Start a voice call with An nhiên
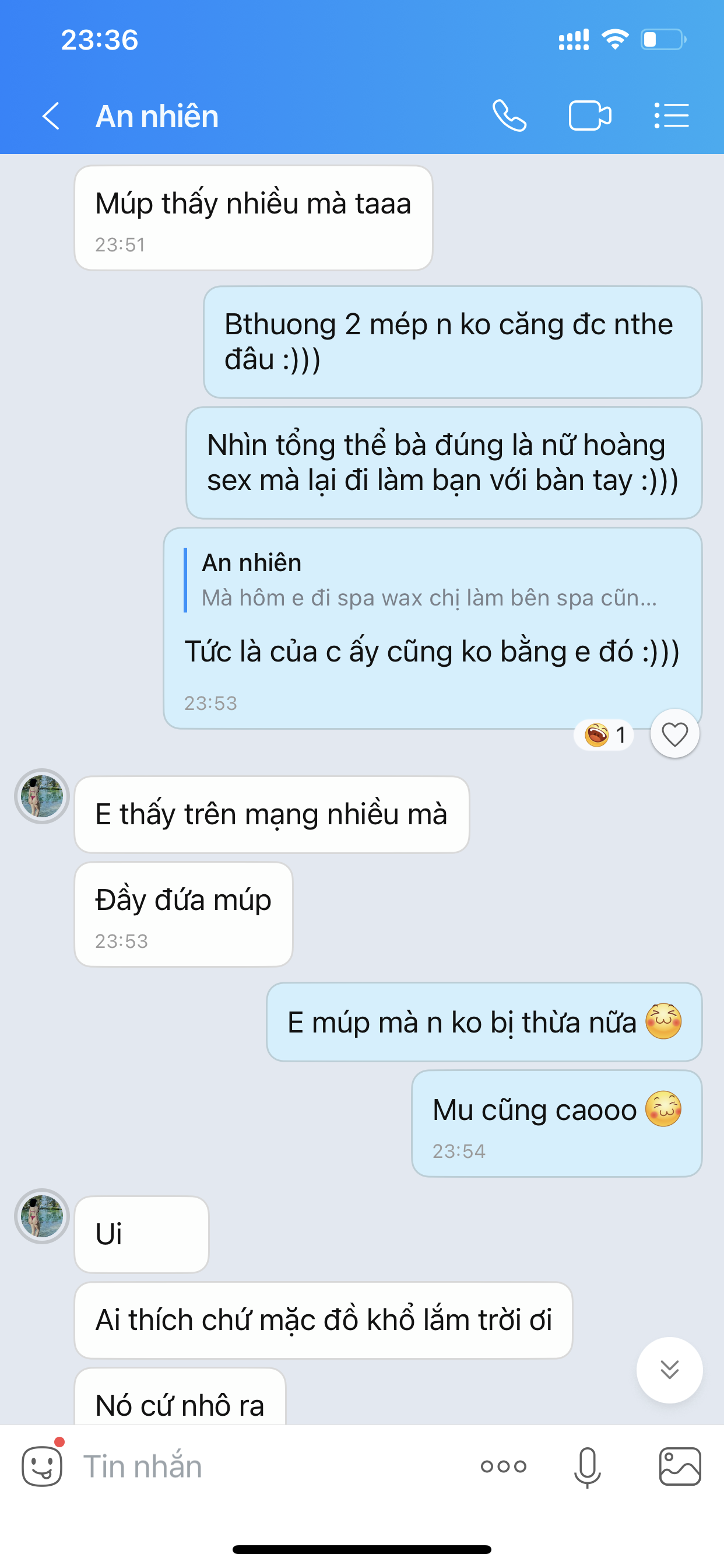Screen dimensions: 724x1568 (x=509, y=116)
